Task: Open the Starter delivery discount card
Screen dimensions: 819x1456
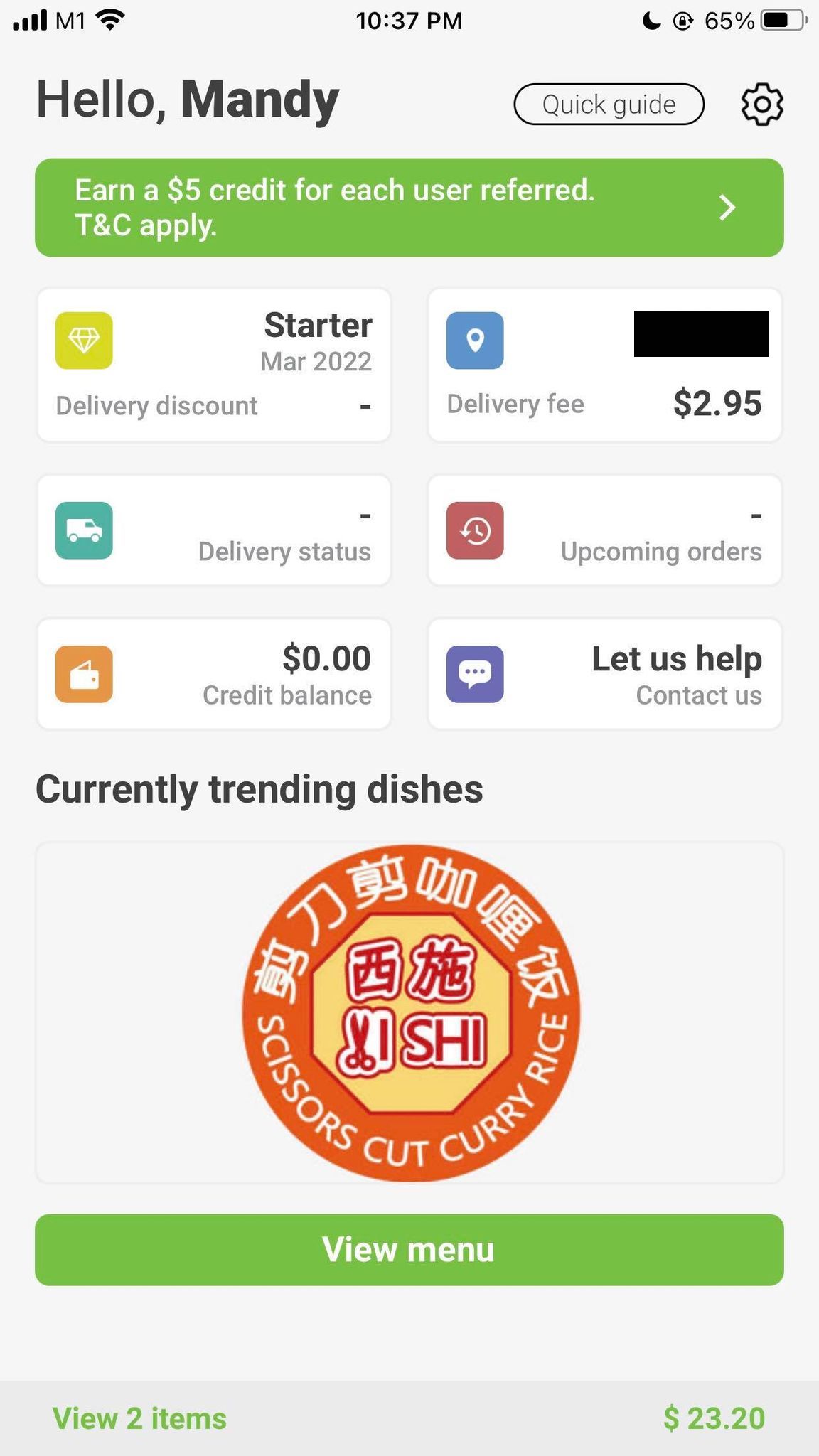Action: click(214, 365)
